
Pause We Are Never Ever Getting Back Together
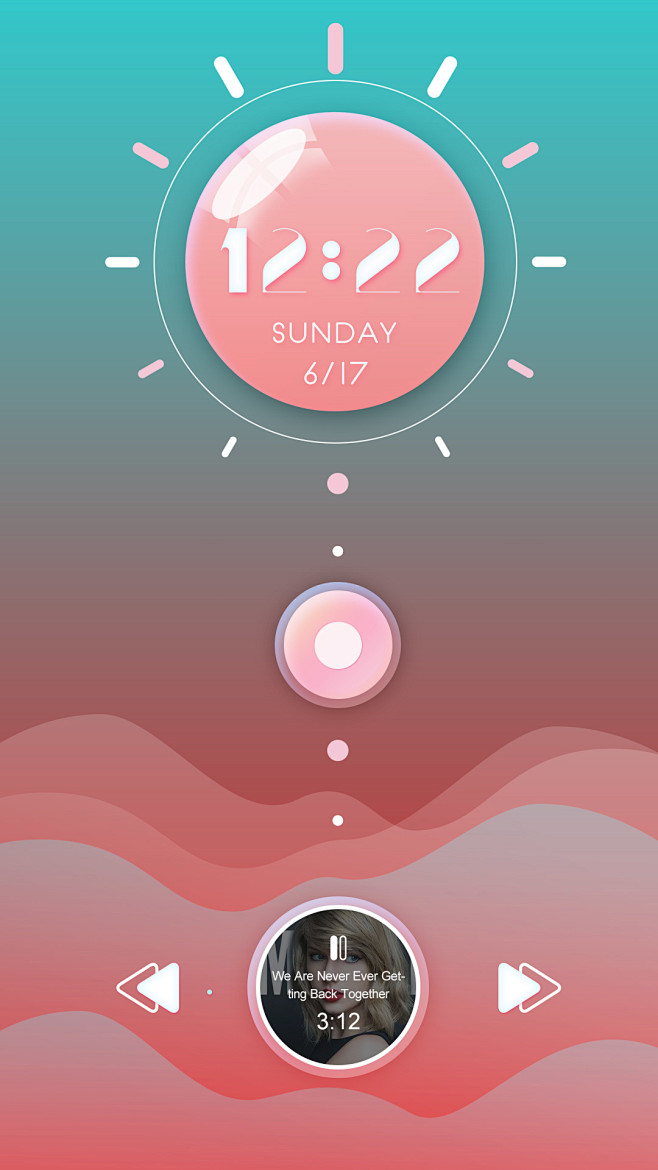click(338, 948)
